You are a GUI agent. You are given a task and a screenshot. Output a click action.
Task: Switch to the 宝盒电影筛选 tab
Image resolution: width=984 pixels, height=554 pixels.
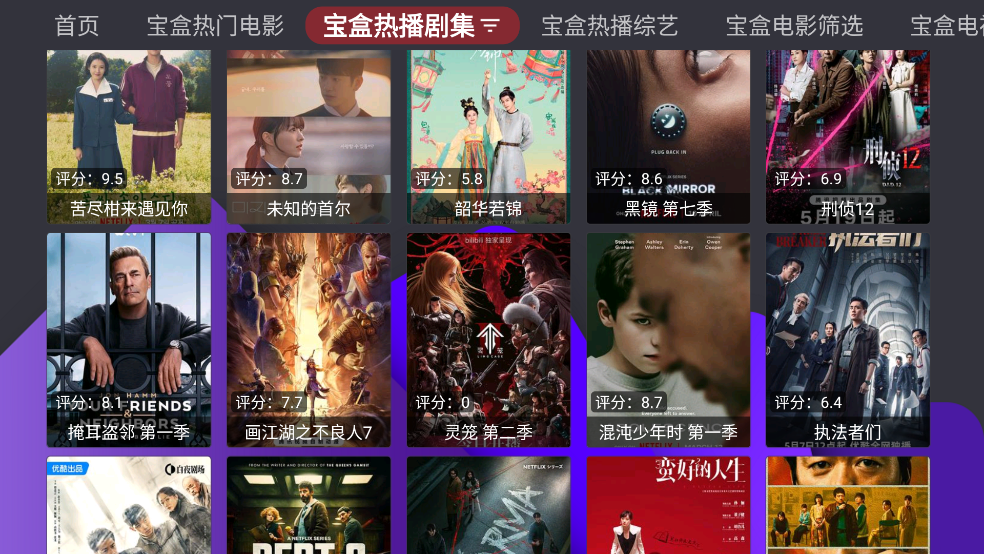tap(794, 26)
